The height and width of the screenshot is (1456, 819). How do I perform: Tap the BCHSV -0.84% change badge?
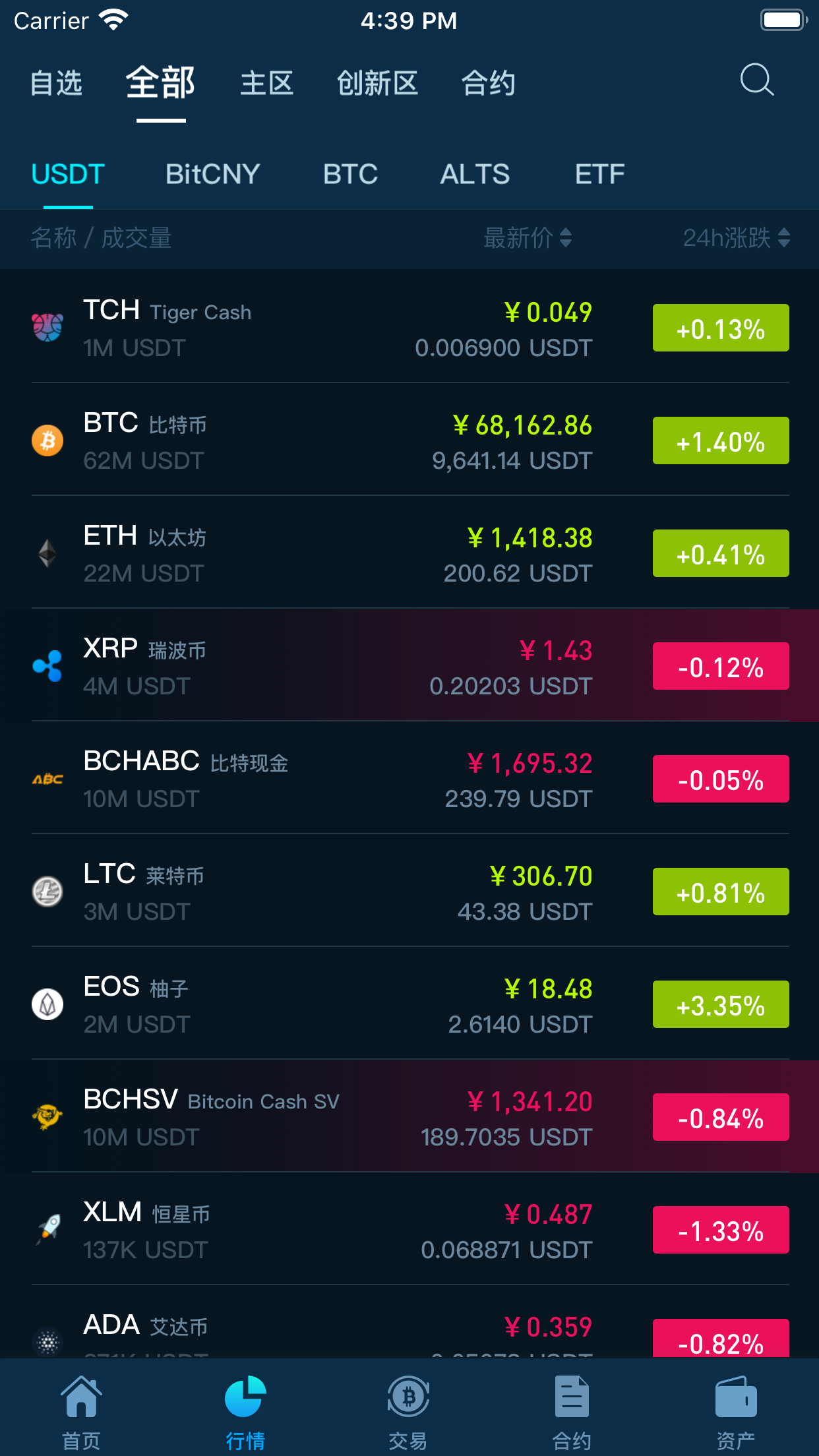point(720,1117)
